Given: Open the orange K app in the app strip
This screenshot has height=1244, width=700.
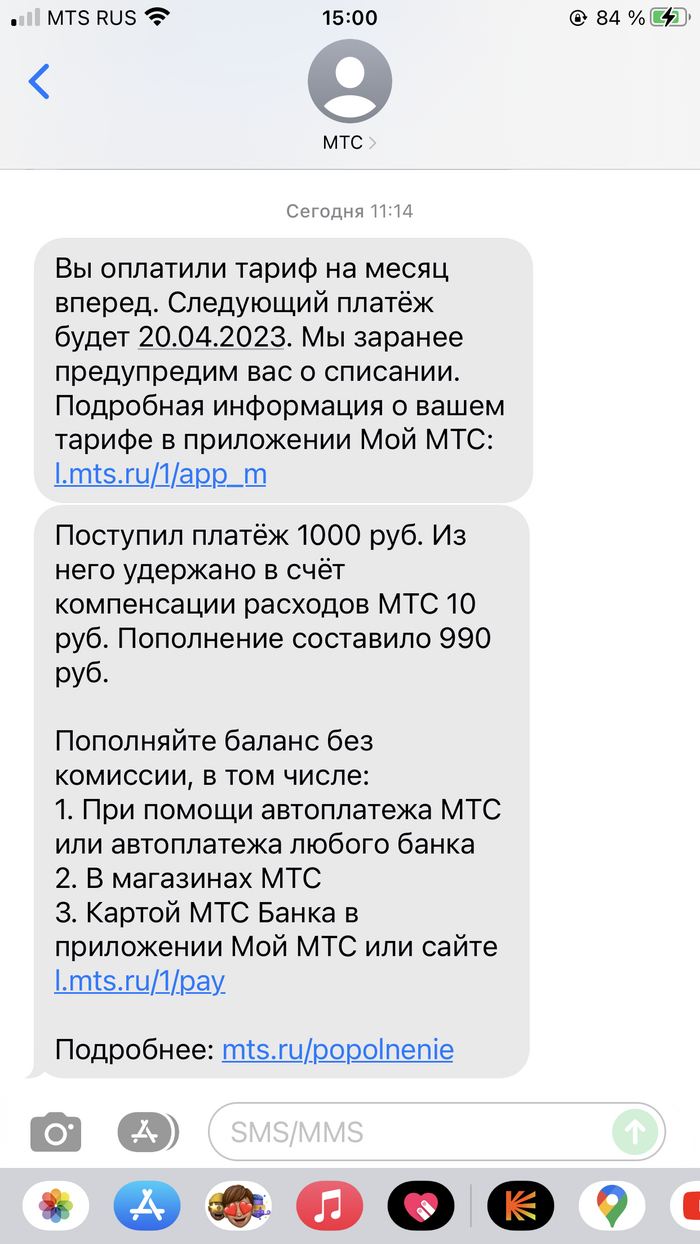Looking at the screenshot, I should pos(520,1207).
